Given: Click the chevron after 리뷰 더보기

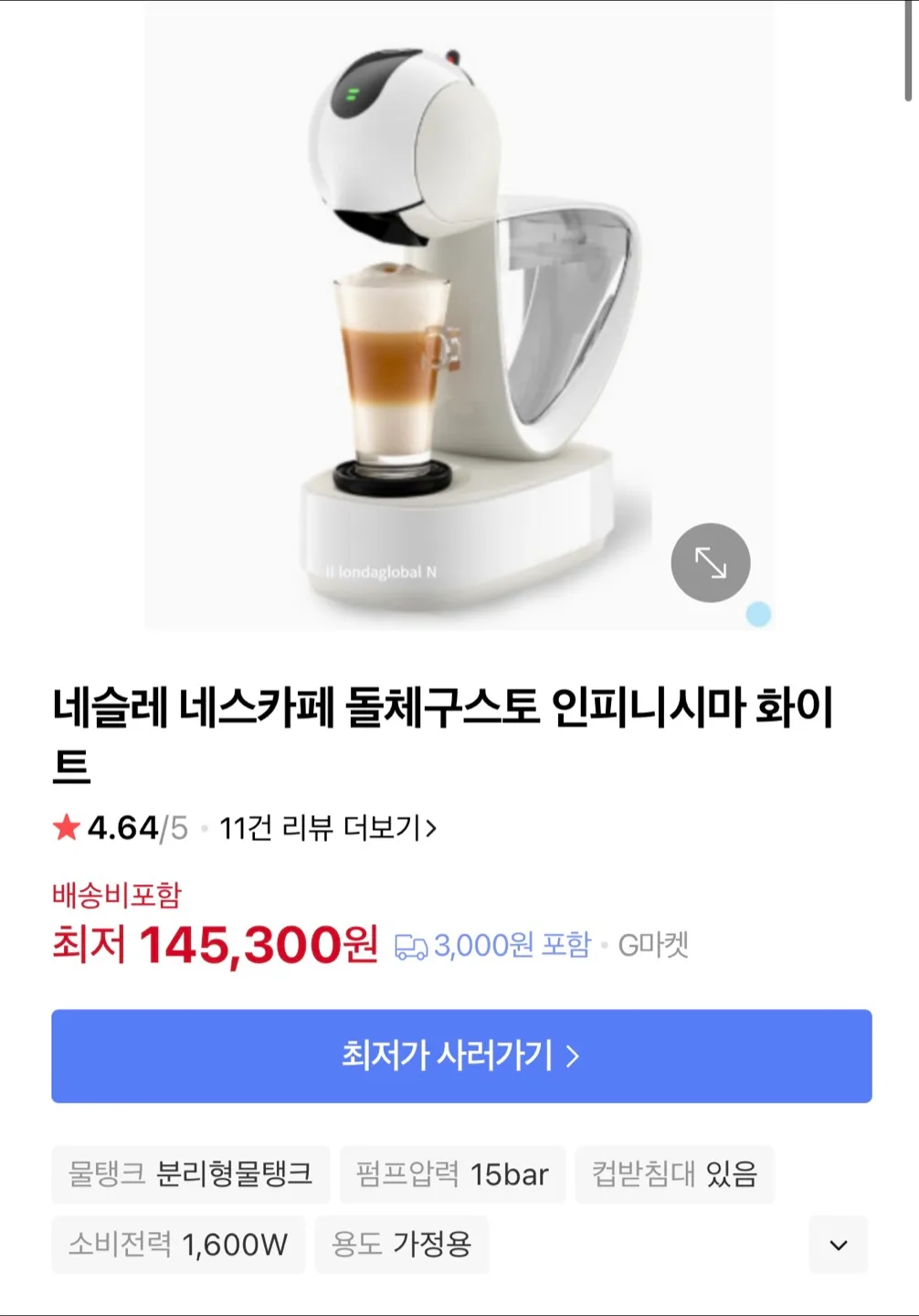Looking at the screenshot, I should pyautogui.click(x=433, y=828).
